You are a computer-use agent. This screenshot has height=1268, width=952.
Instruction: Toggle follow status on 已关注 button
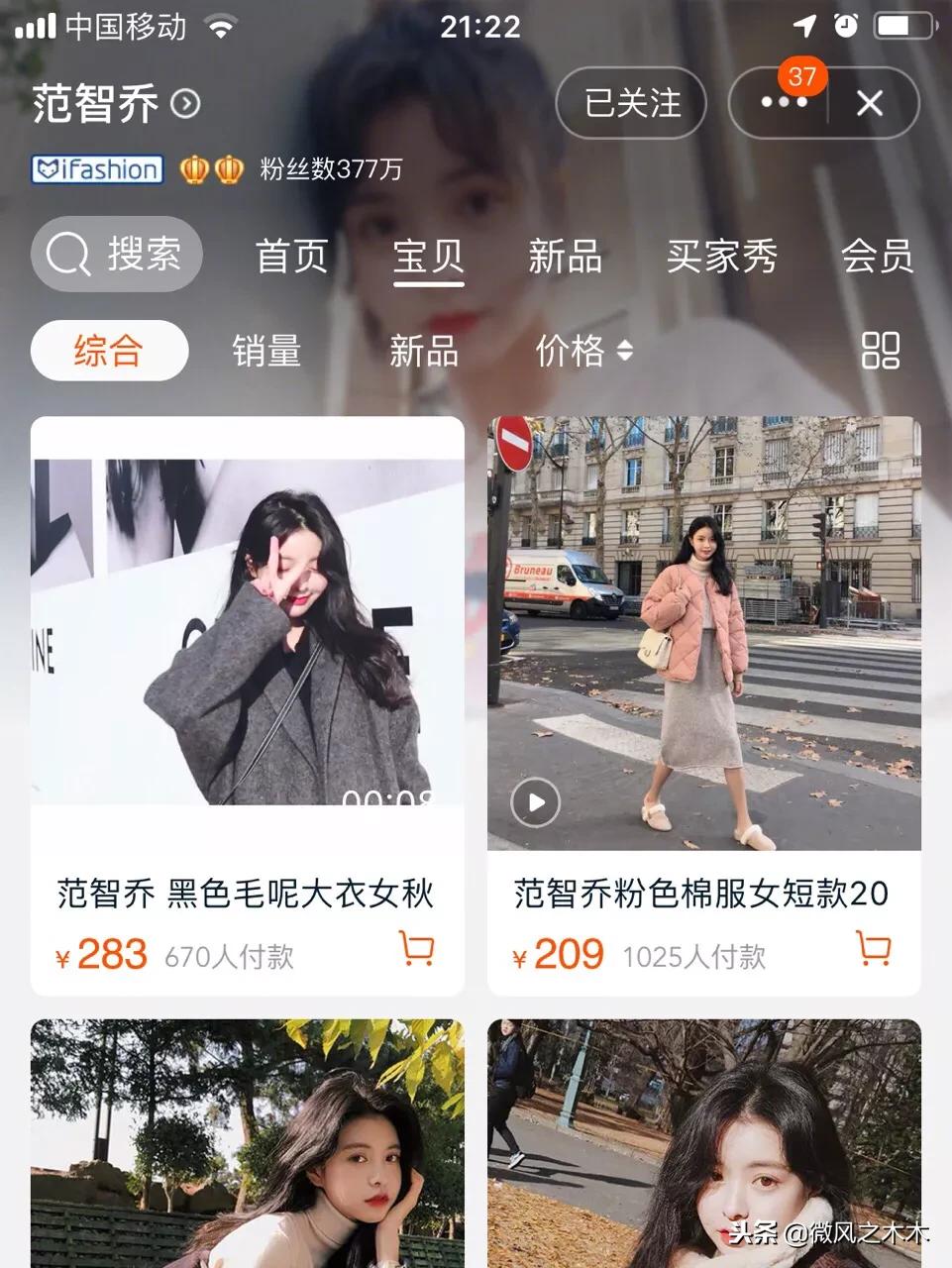tap(631, 103)
